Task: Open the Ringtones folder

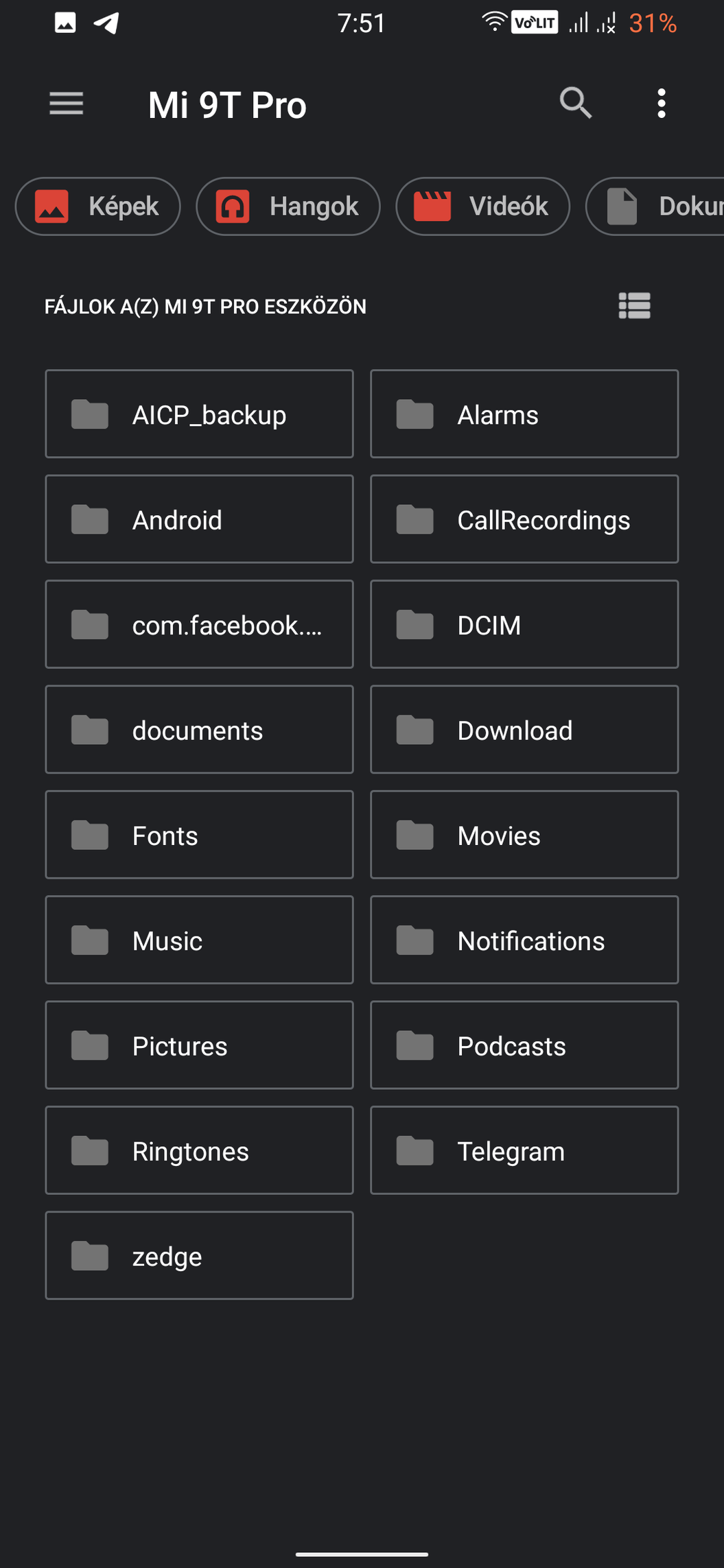Action: [200, 1150]
